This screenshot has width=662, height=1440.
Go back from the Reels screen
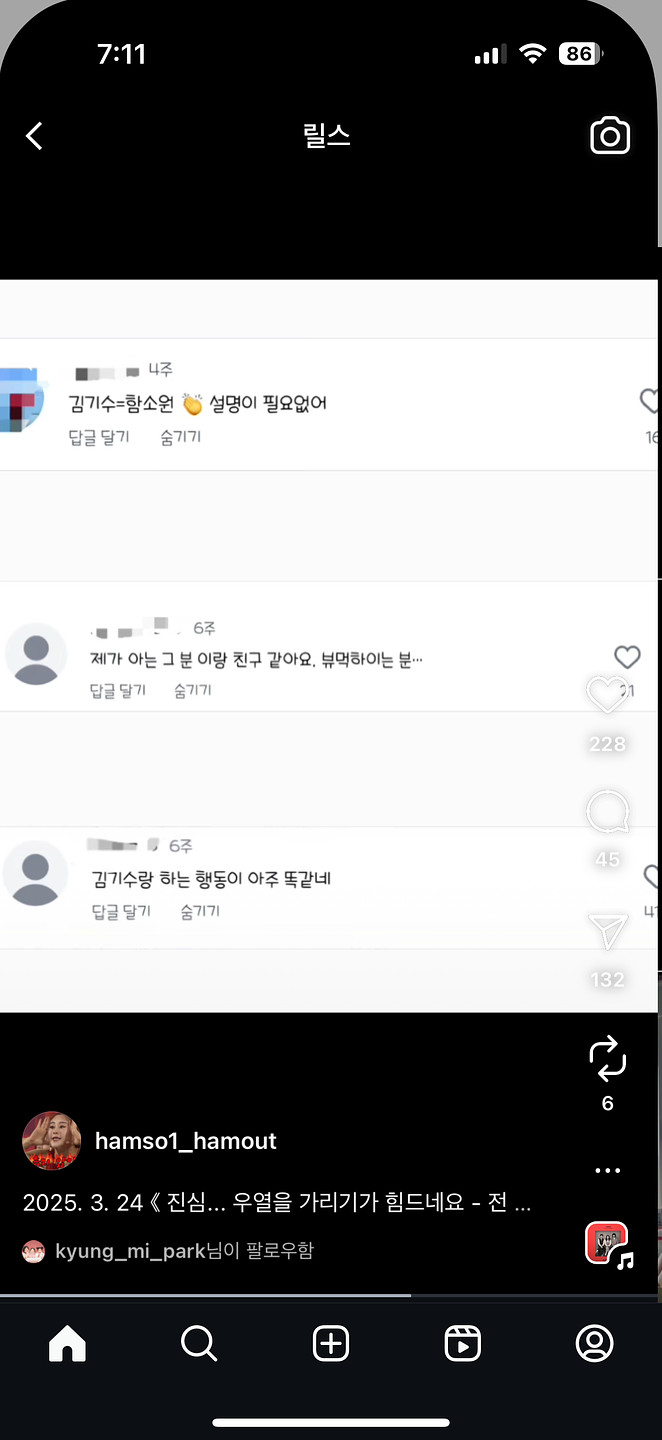[x=35, y=136]
